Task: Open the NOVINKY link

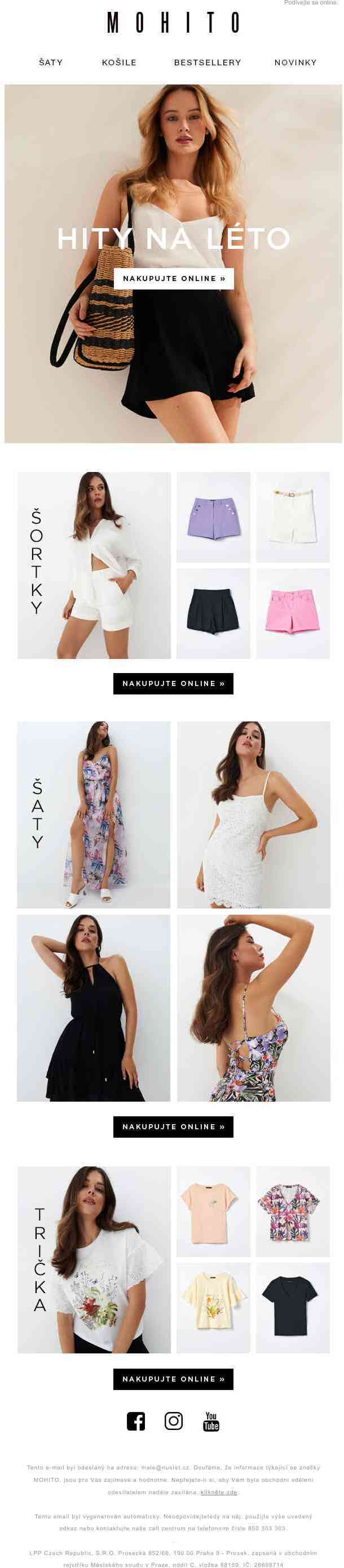Action: coord(295,62)
